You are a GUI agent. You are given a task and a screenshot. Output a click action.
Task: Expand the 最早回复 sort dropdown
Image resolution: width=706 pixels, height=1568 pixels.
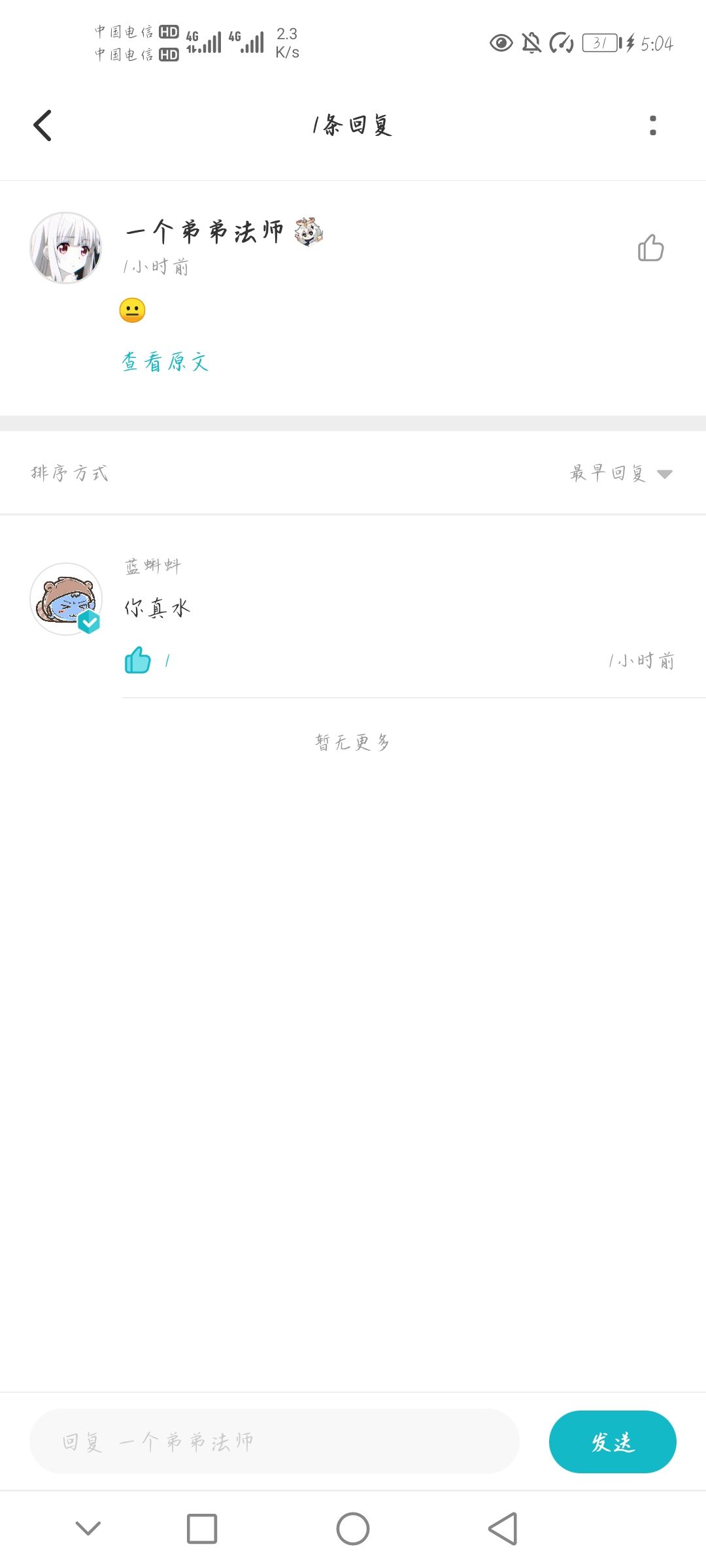click(620, 473)
